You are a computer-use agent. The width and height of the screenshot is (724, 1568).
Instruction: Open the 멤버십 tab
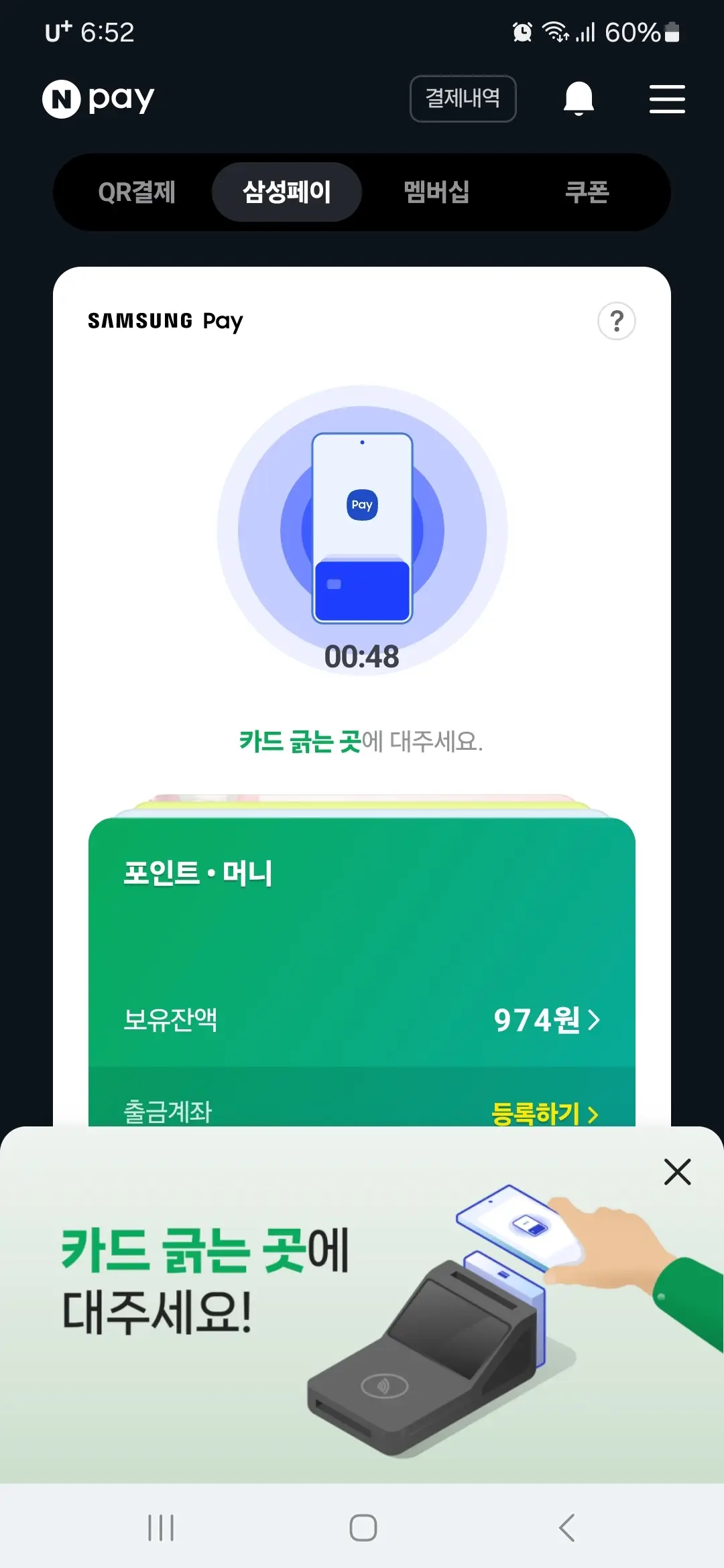[x=436, y=192]
